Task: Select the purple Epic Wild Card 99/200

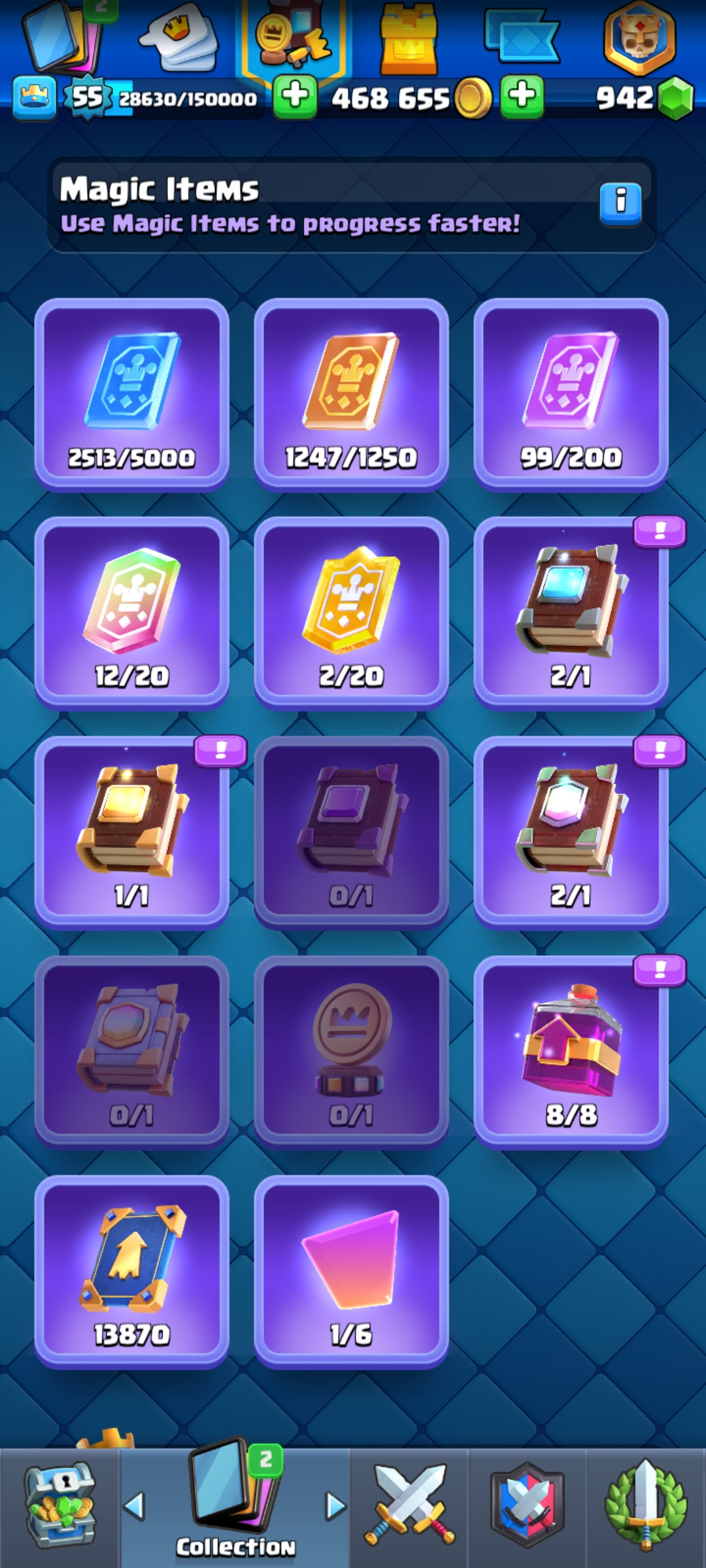Action: (x=571, y=394)
